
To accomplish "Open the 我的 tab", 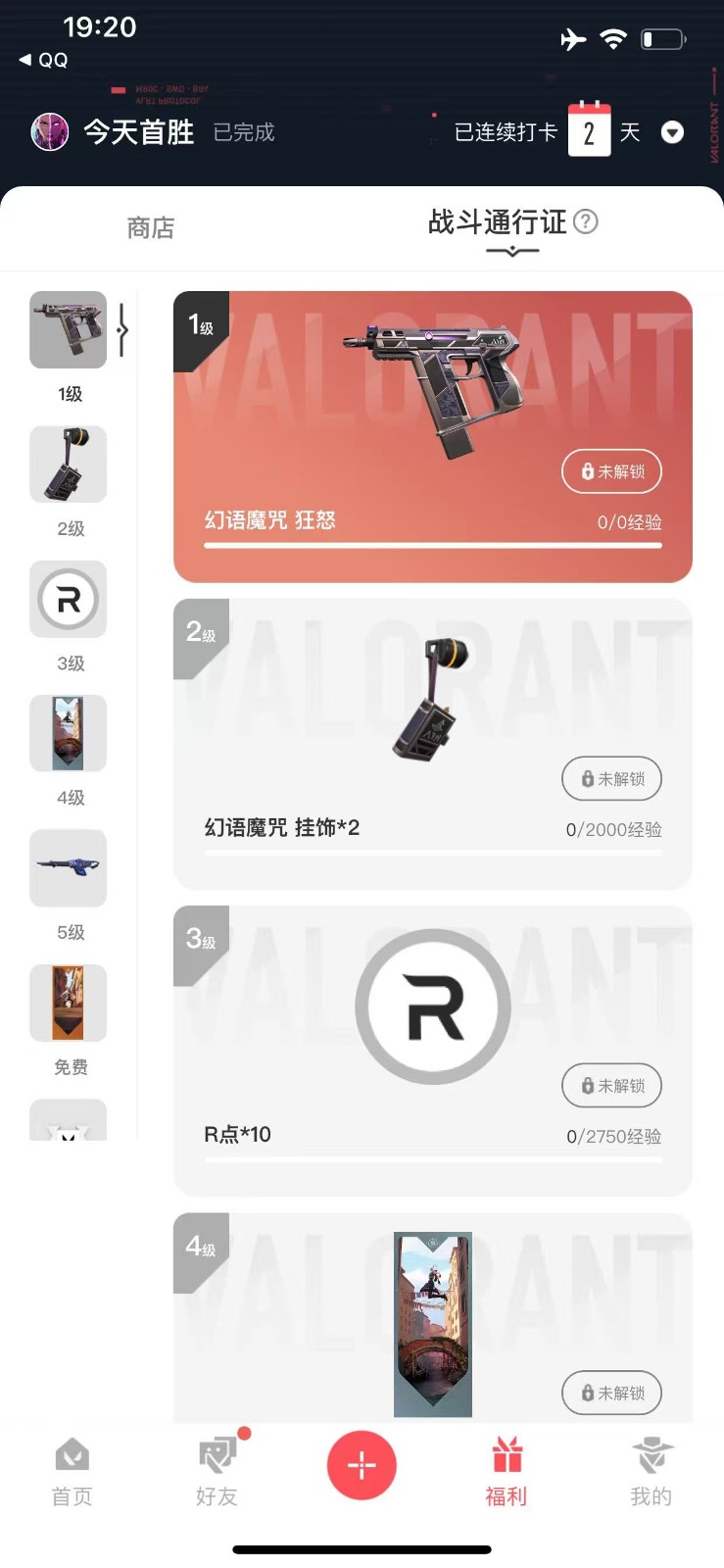I will pyautogui.click(x=652, y=1472).
